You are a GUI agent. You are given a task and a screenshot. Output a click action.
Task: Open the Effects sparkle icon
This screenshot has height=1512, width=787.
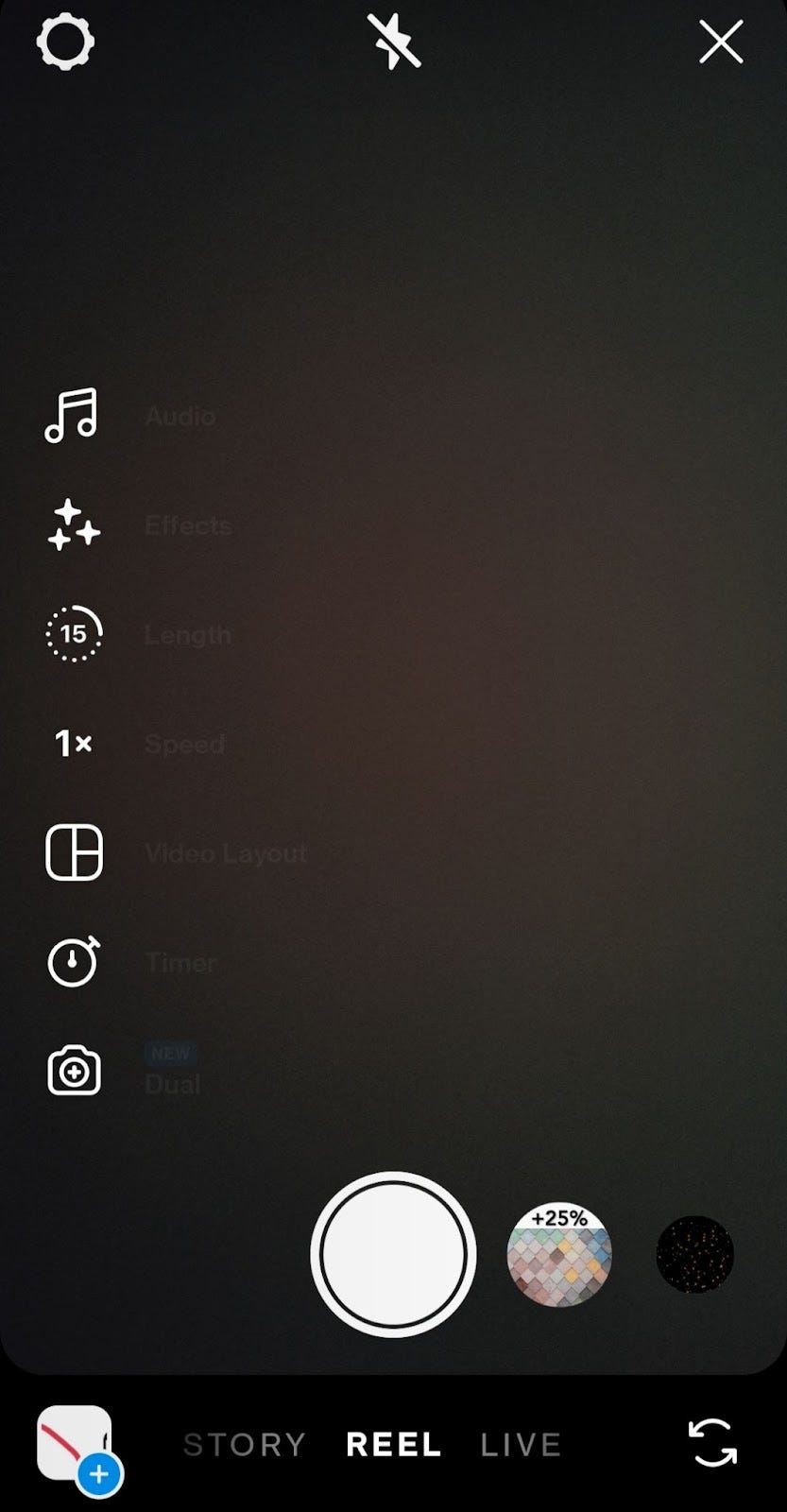[74, 524]
